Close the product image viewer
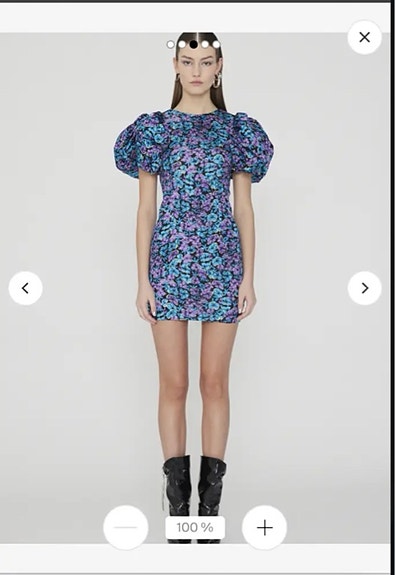This screenshot has height=575, width=395. click(364, 37)
